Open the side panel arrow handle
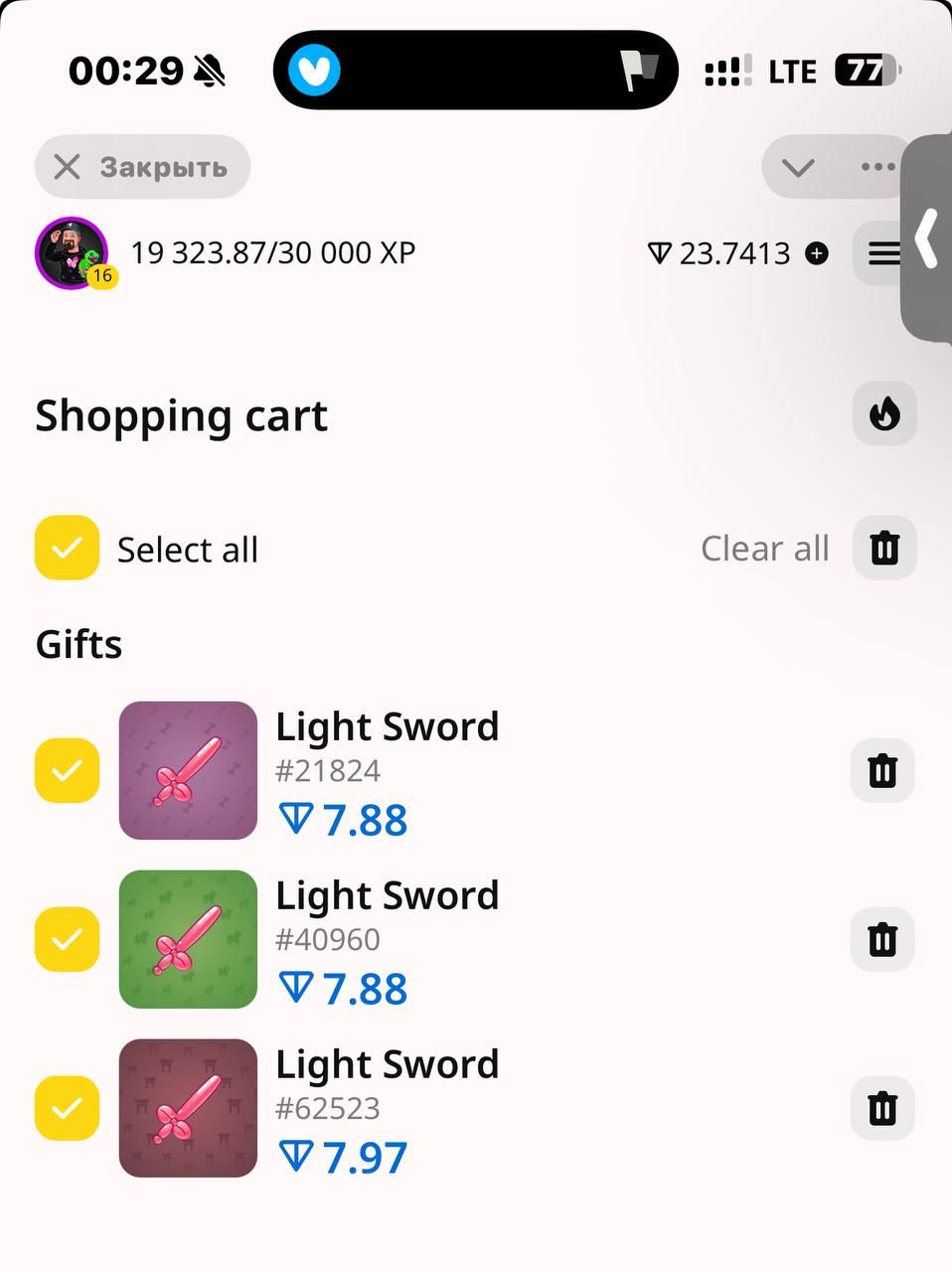952x1272 pixels. pos(926,238)
